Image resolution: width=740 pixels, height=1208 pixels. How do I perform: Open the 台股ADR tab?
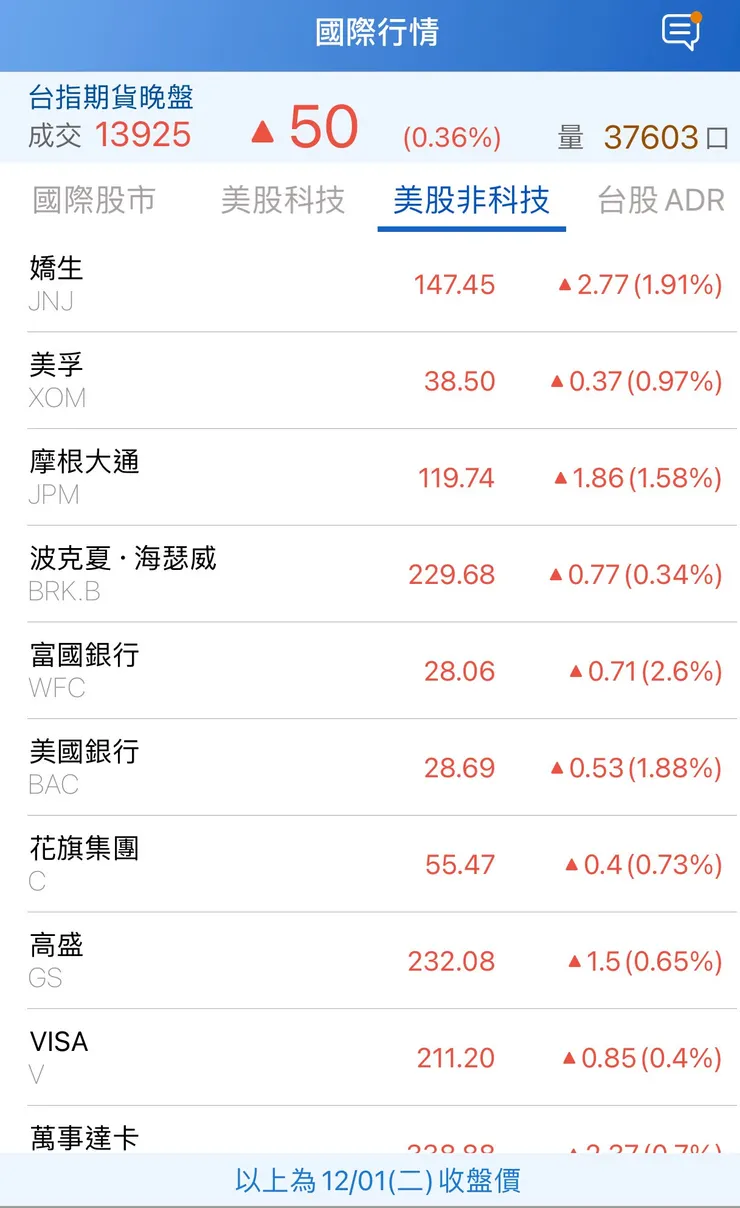point(660,201)
